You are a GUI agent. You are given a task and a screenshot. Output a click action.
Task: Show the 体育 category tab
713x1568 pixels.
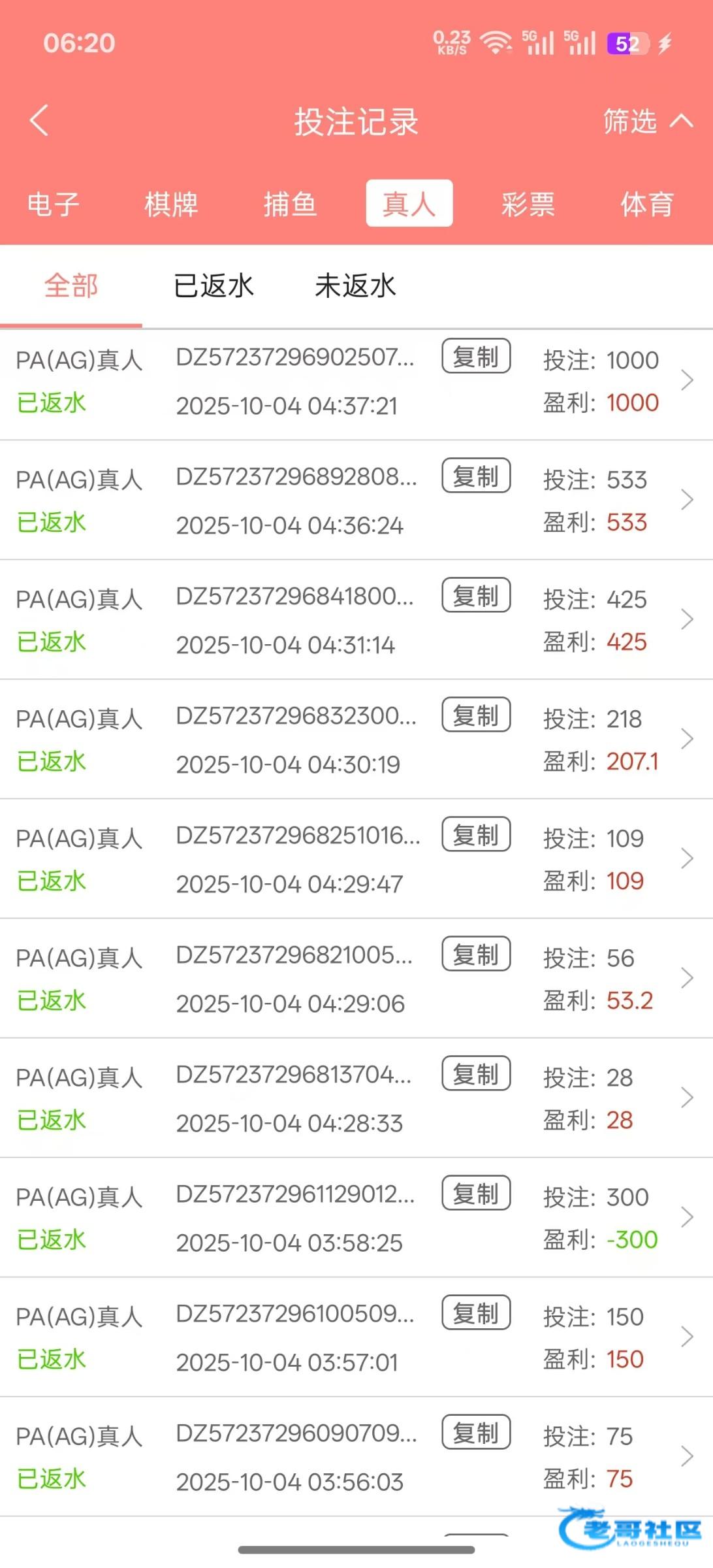646,204
